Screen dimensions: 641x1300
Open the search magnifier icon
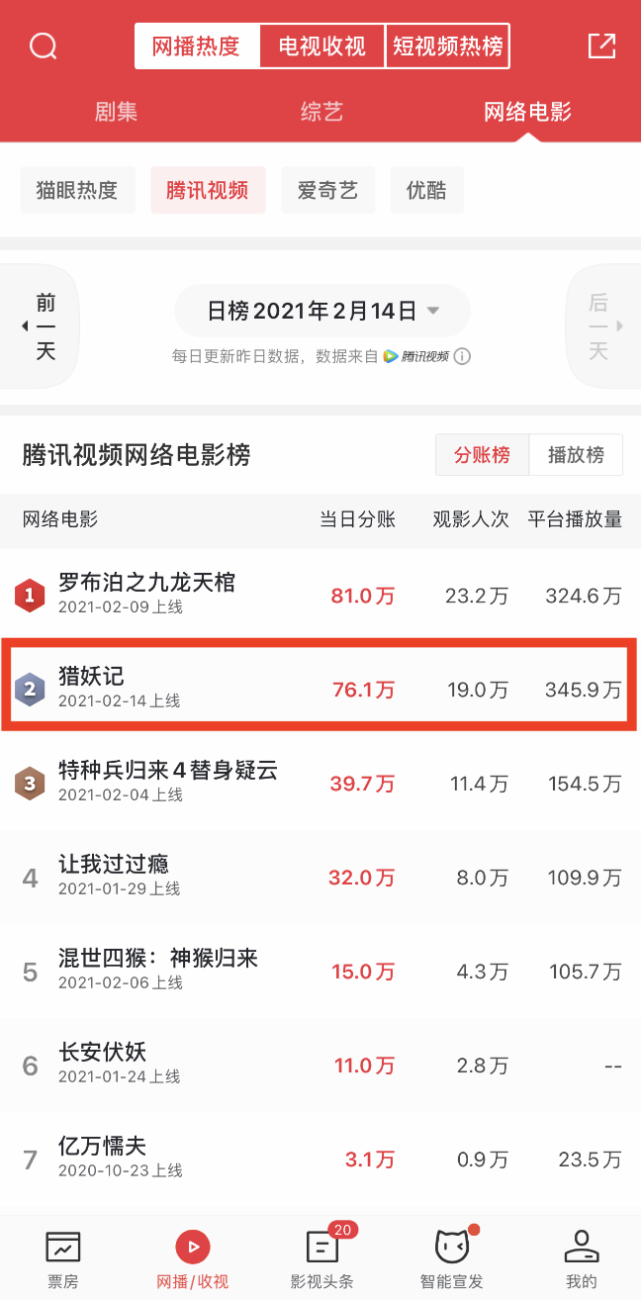tap(43, 46)
